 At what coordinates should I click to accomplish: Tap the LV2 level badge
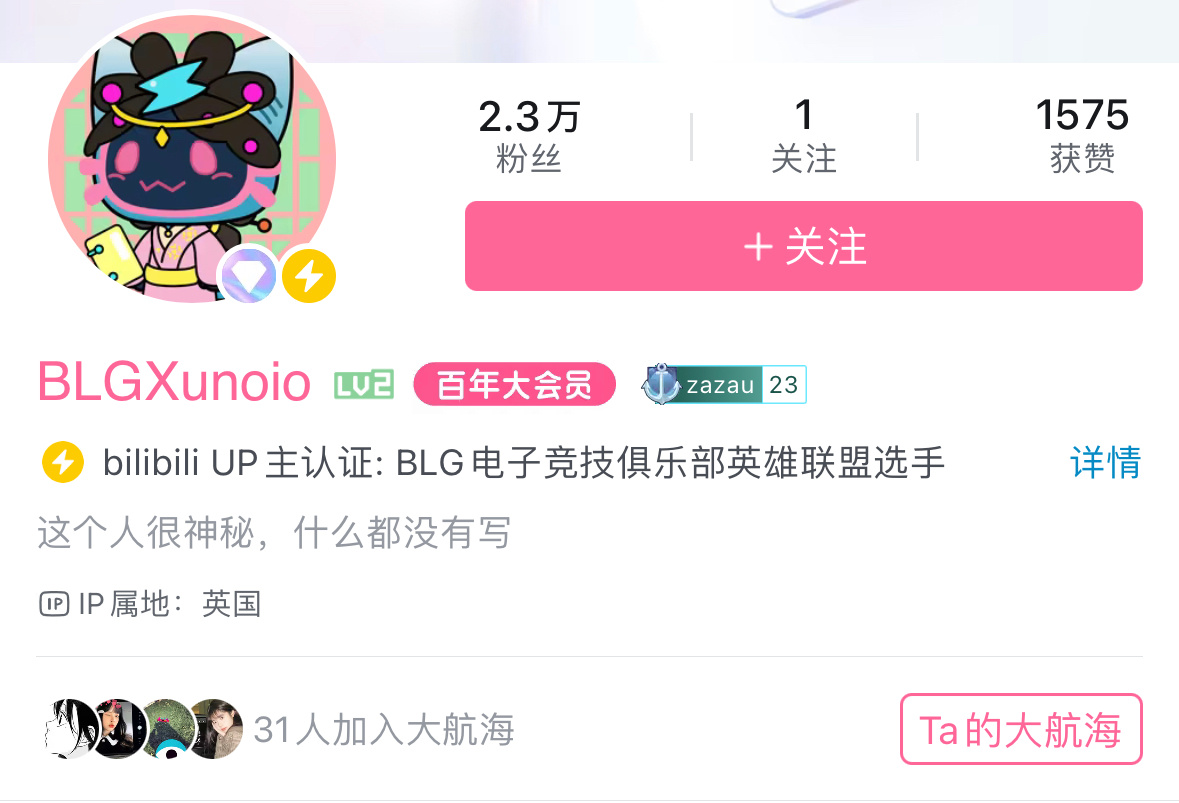[363, 385]
